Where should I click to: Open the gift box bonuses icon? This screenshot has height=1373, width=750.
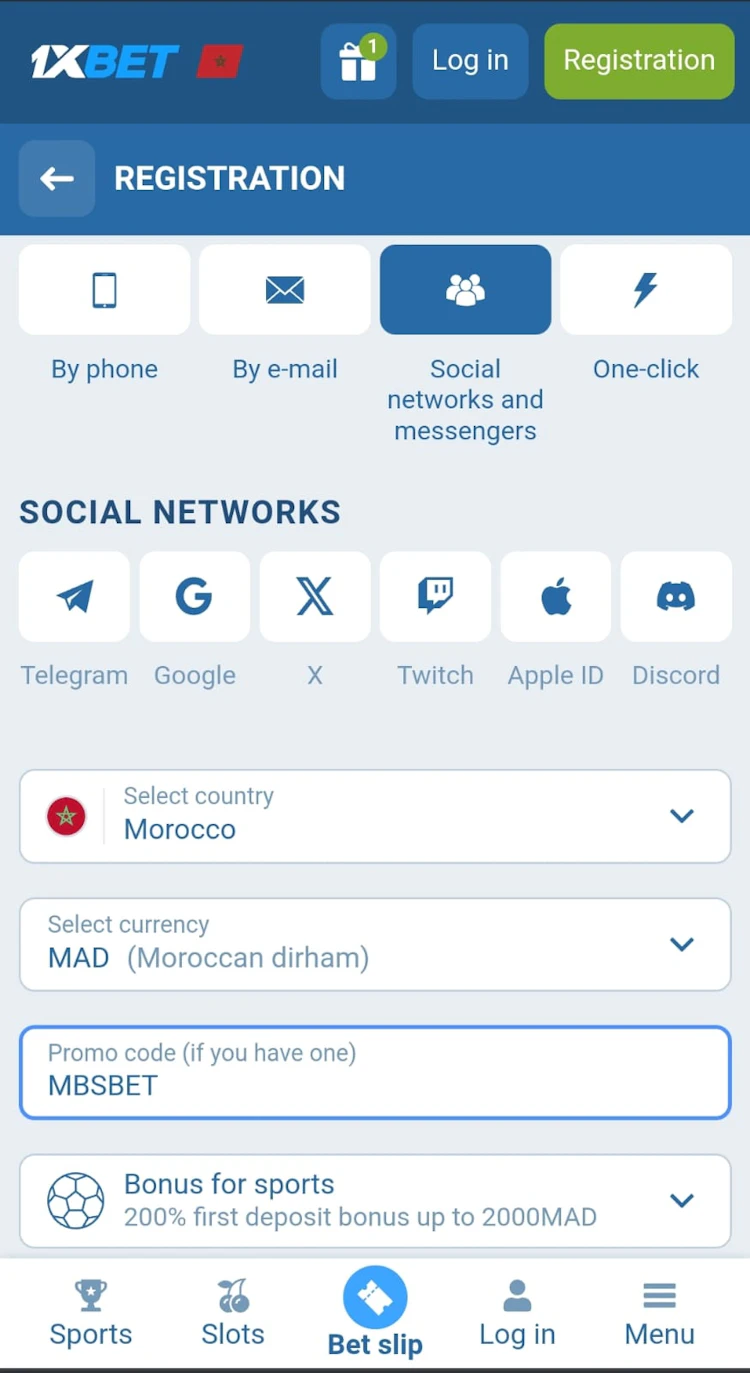coord(358,62)
